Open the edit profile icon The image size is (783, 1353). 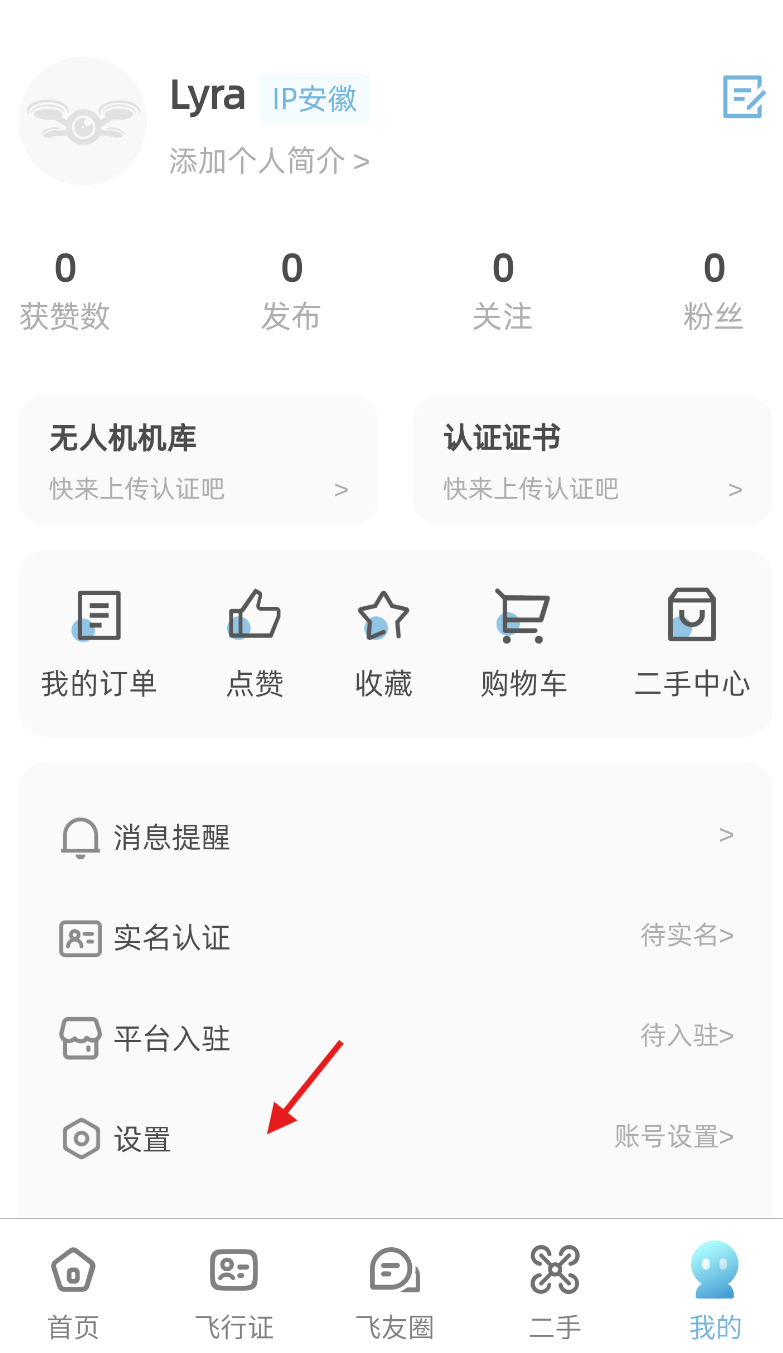coord(743,97)
